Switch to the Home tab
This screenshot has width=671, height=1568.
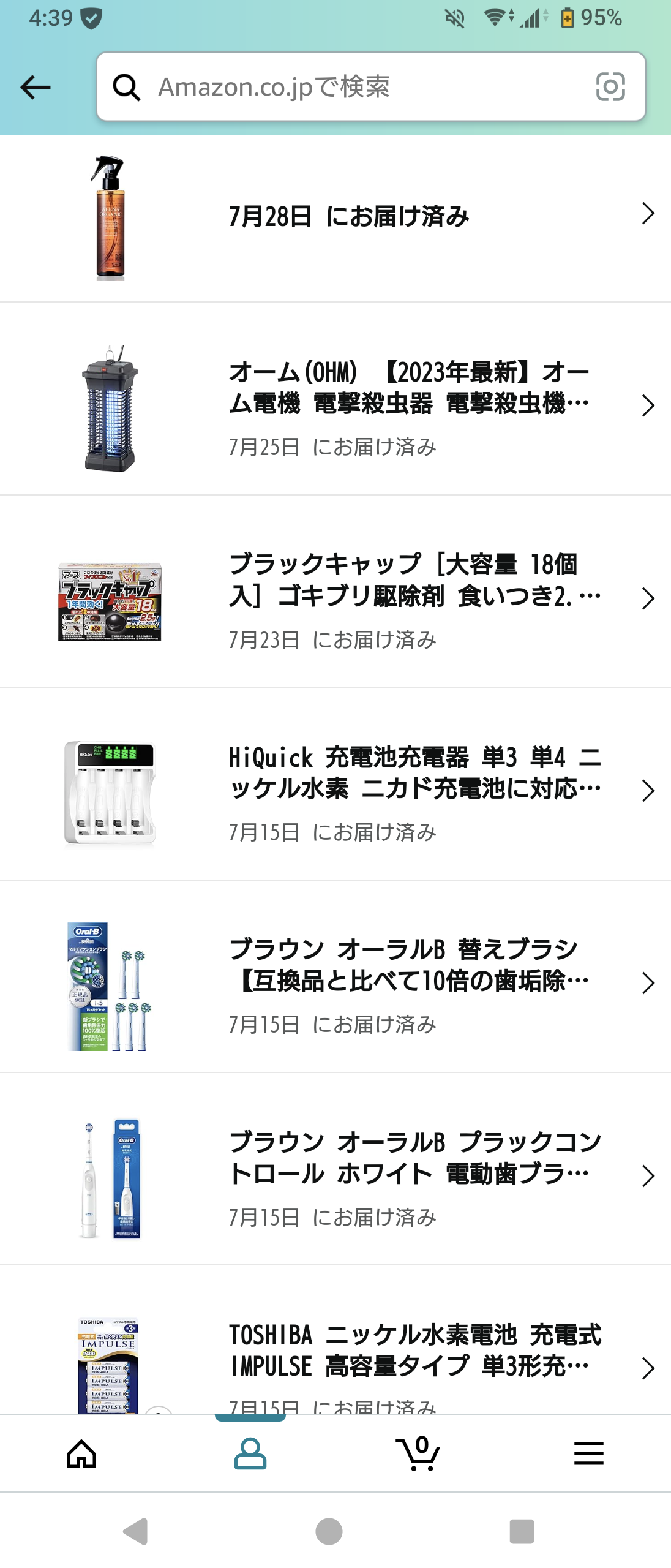pos(81,1453)
